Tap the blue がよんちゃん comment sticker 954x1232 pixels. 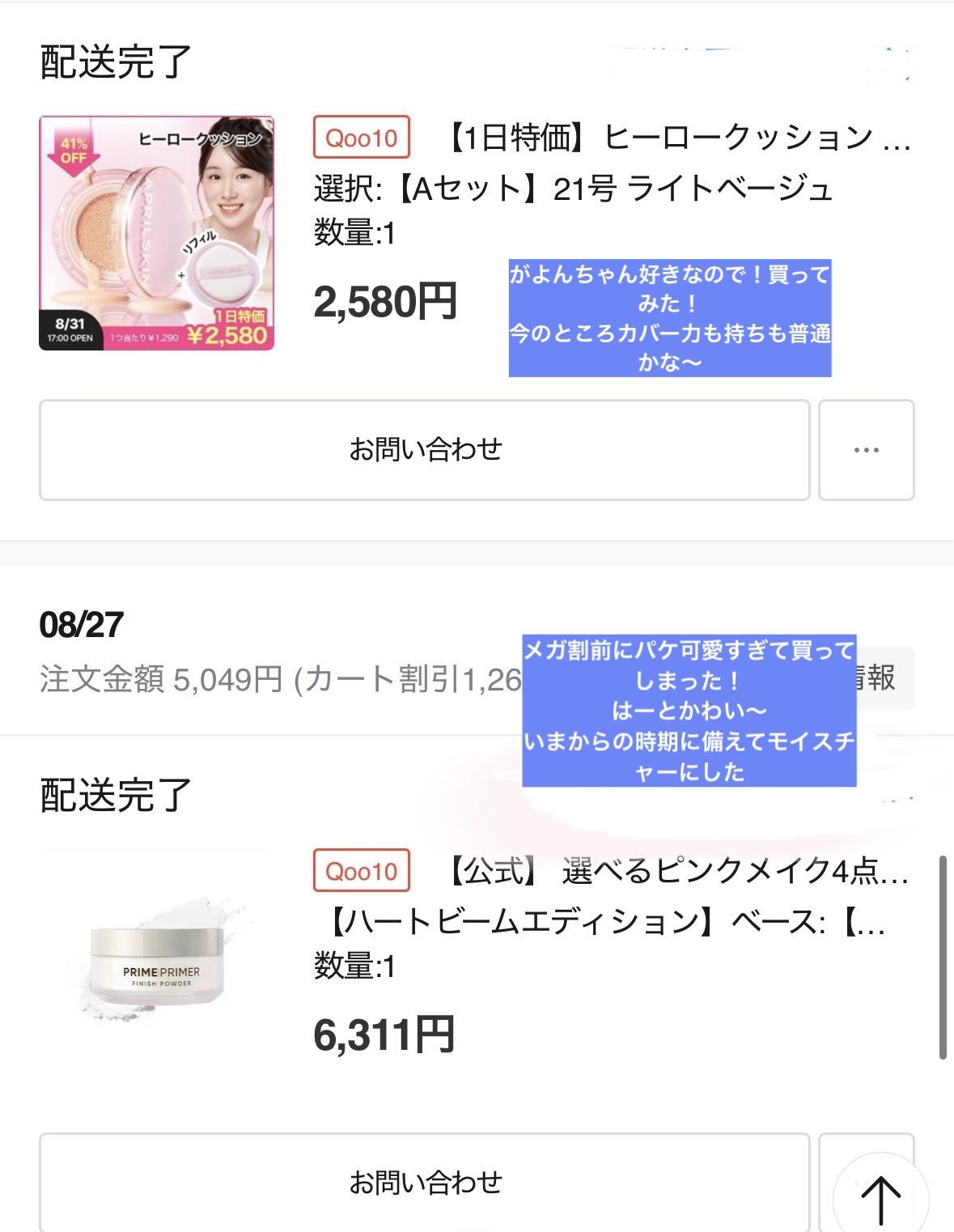coord(668,320)
